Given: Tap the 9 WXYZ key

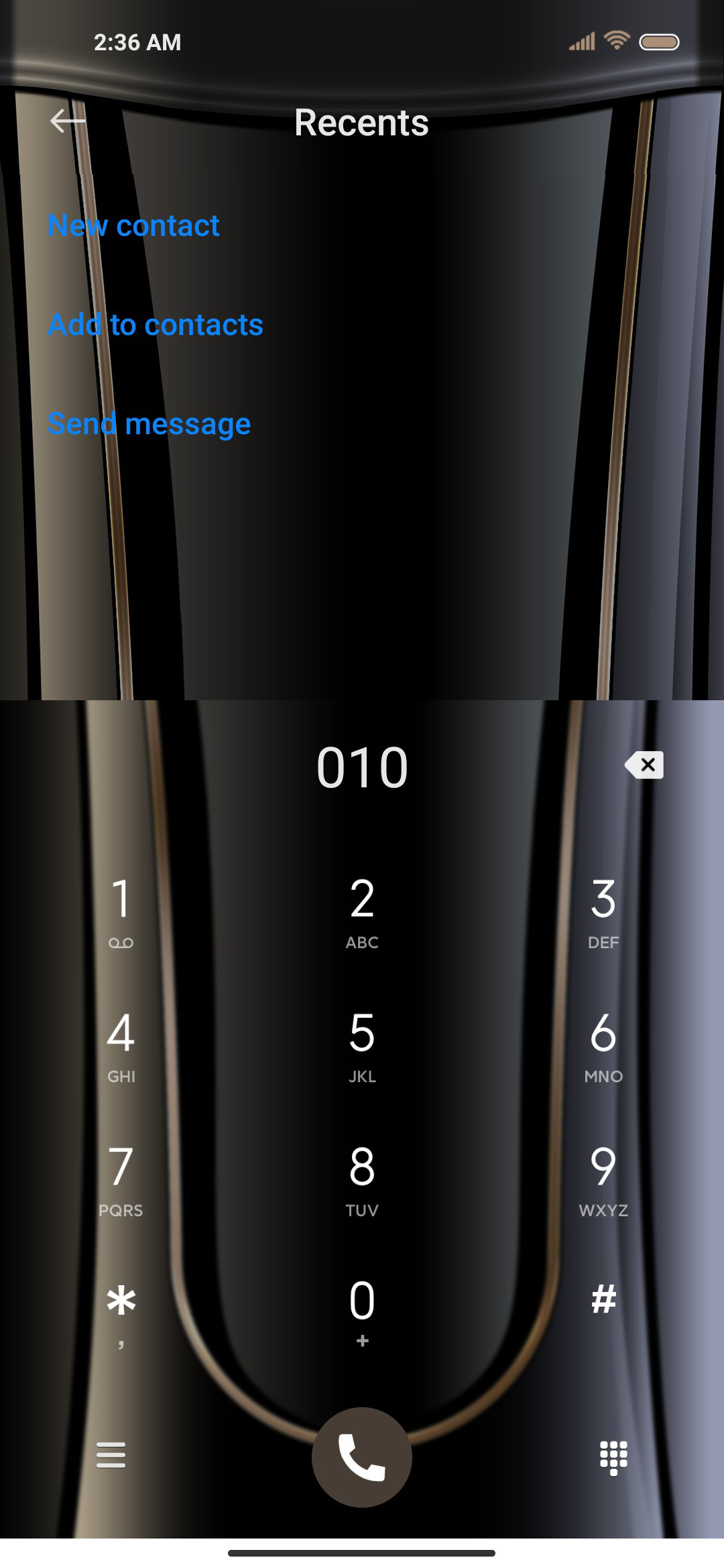Looking at the screenshot, I should 603,1181.
